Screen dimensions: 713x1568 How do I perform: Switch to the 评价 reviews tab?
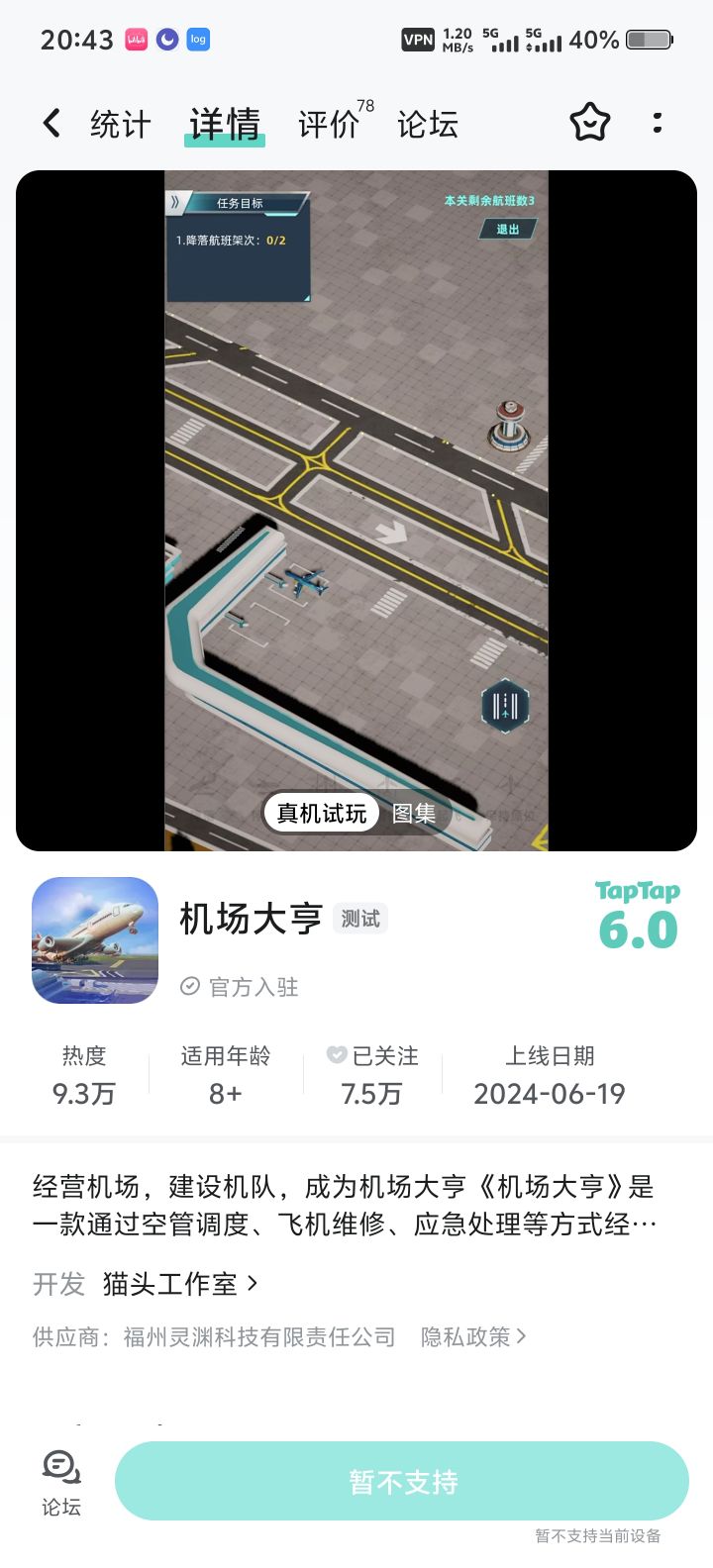327,123
